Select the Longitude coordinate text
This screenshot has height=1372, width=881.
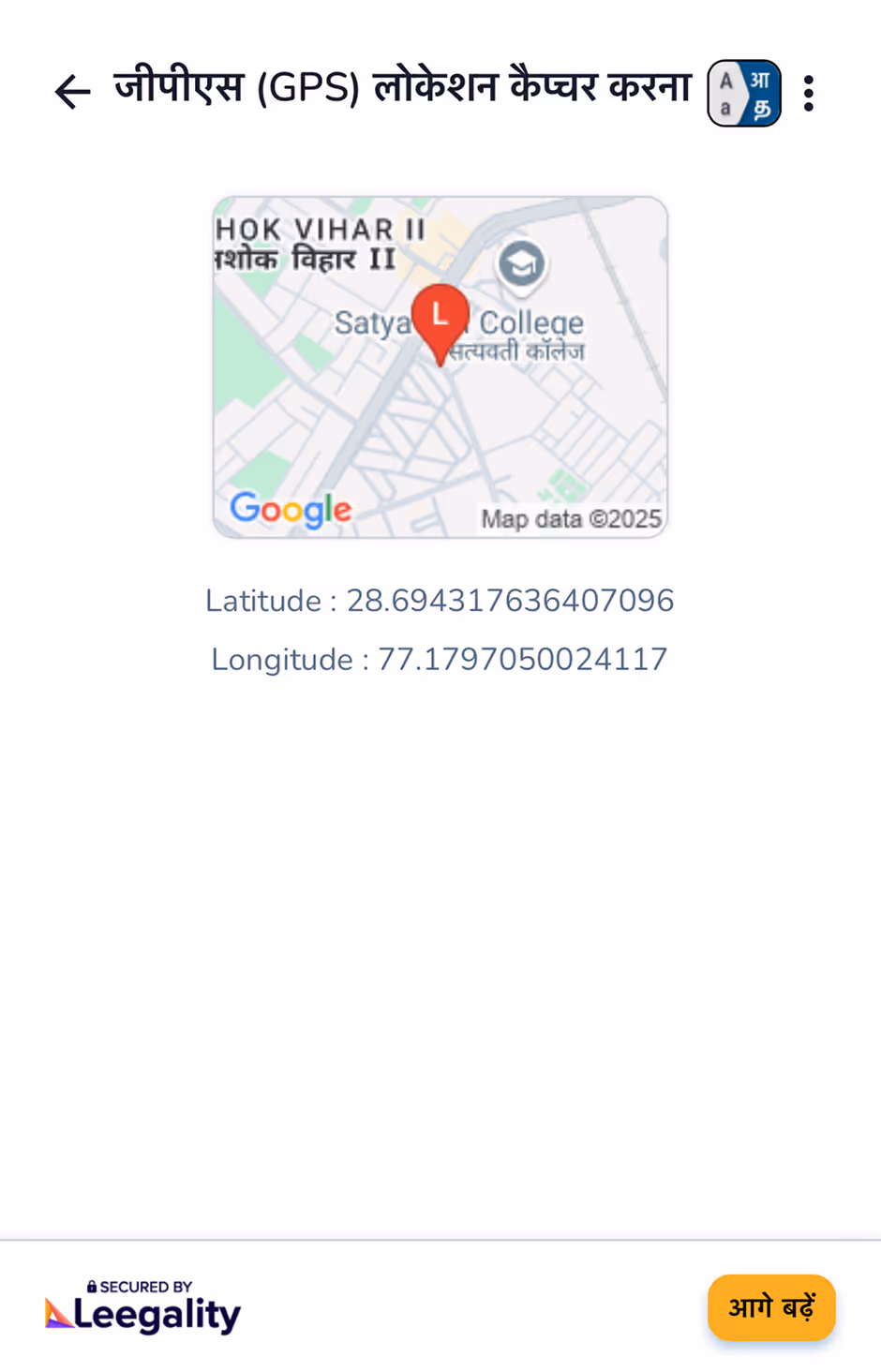coord(440,659)
